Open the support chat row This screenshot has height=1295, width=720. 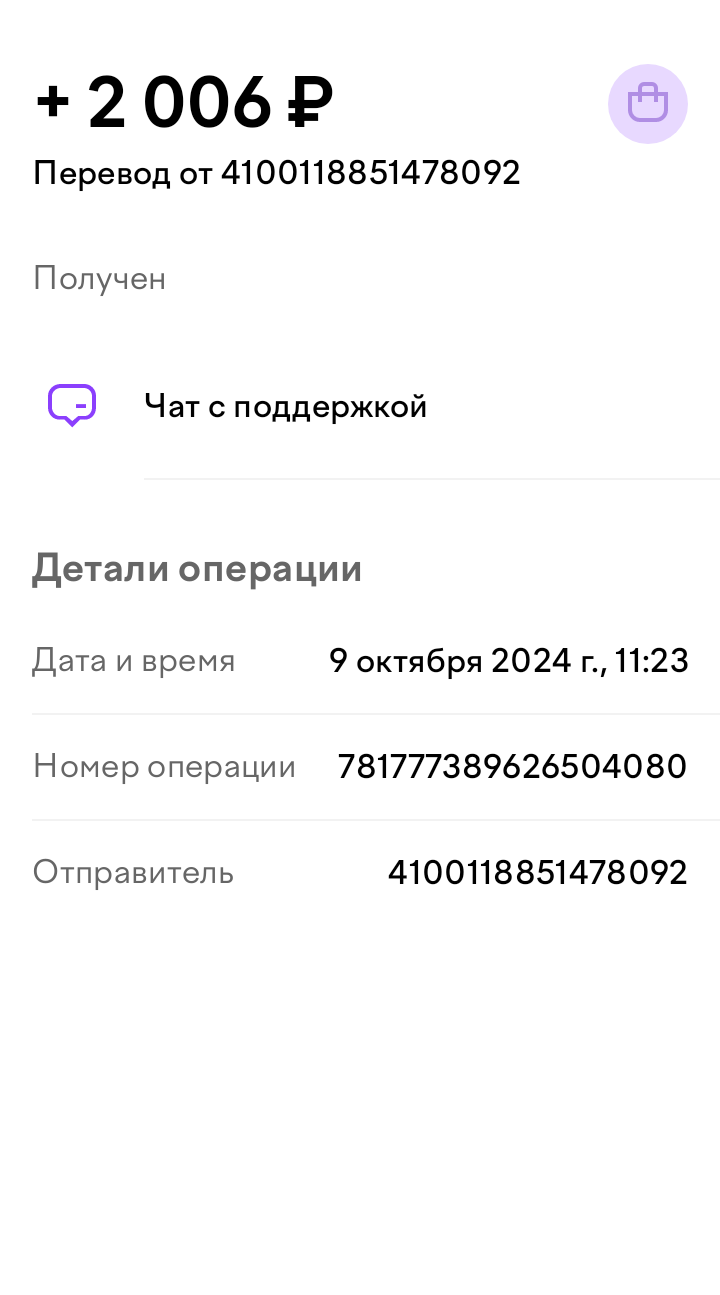click(x=285, y=407)
